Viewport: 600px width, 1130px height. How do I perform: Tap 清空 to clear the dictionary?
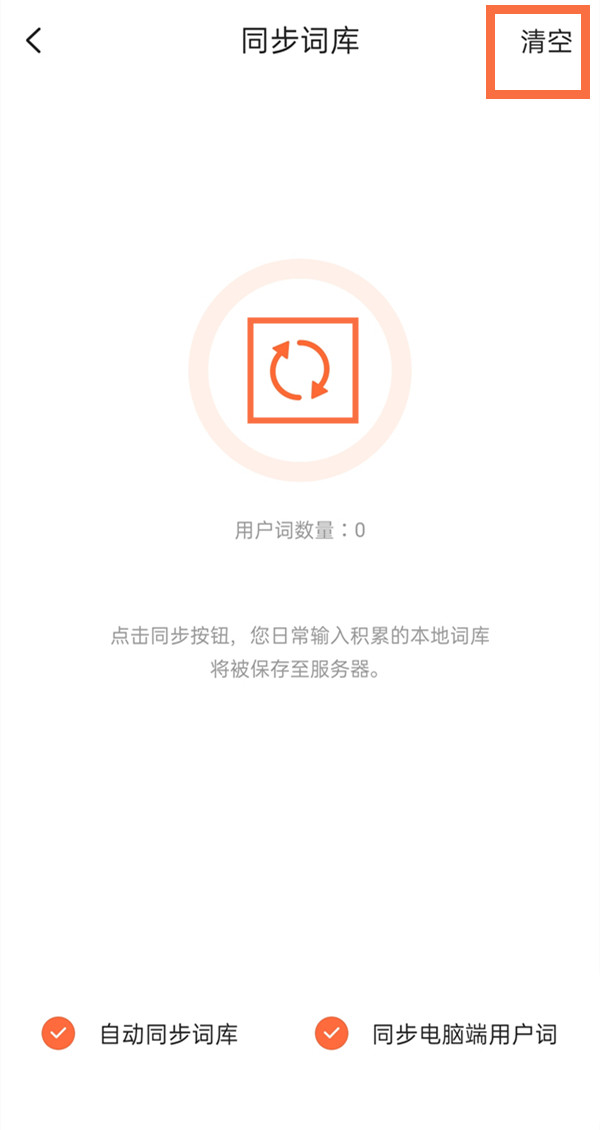click(x=545, y=42)
